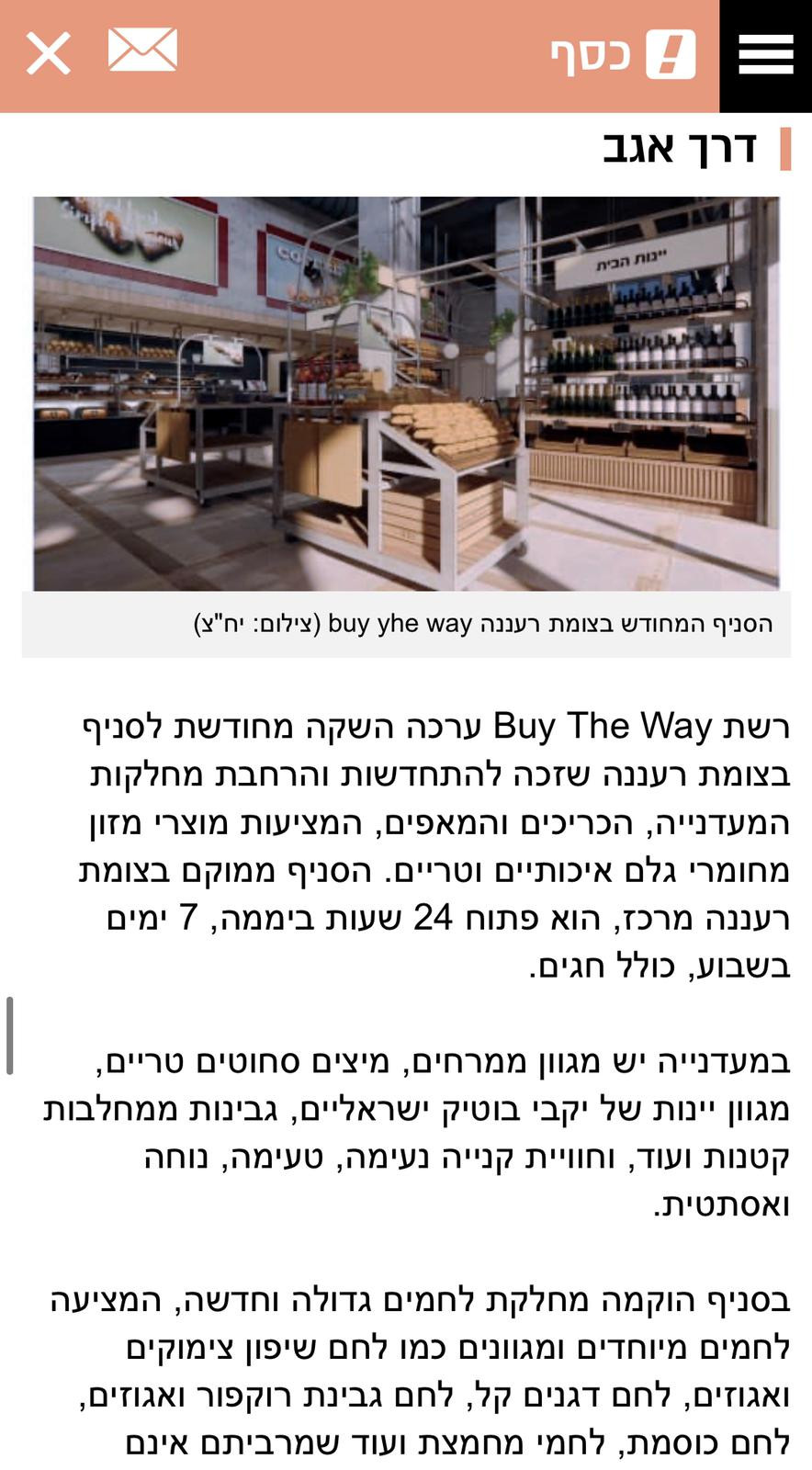Open the envelope mail icon

[x=142, y=50]
